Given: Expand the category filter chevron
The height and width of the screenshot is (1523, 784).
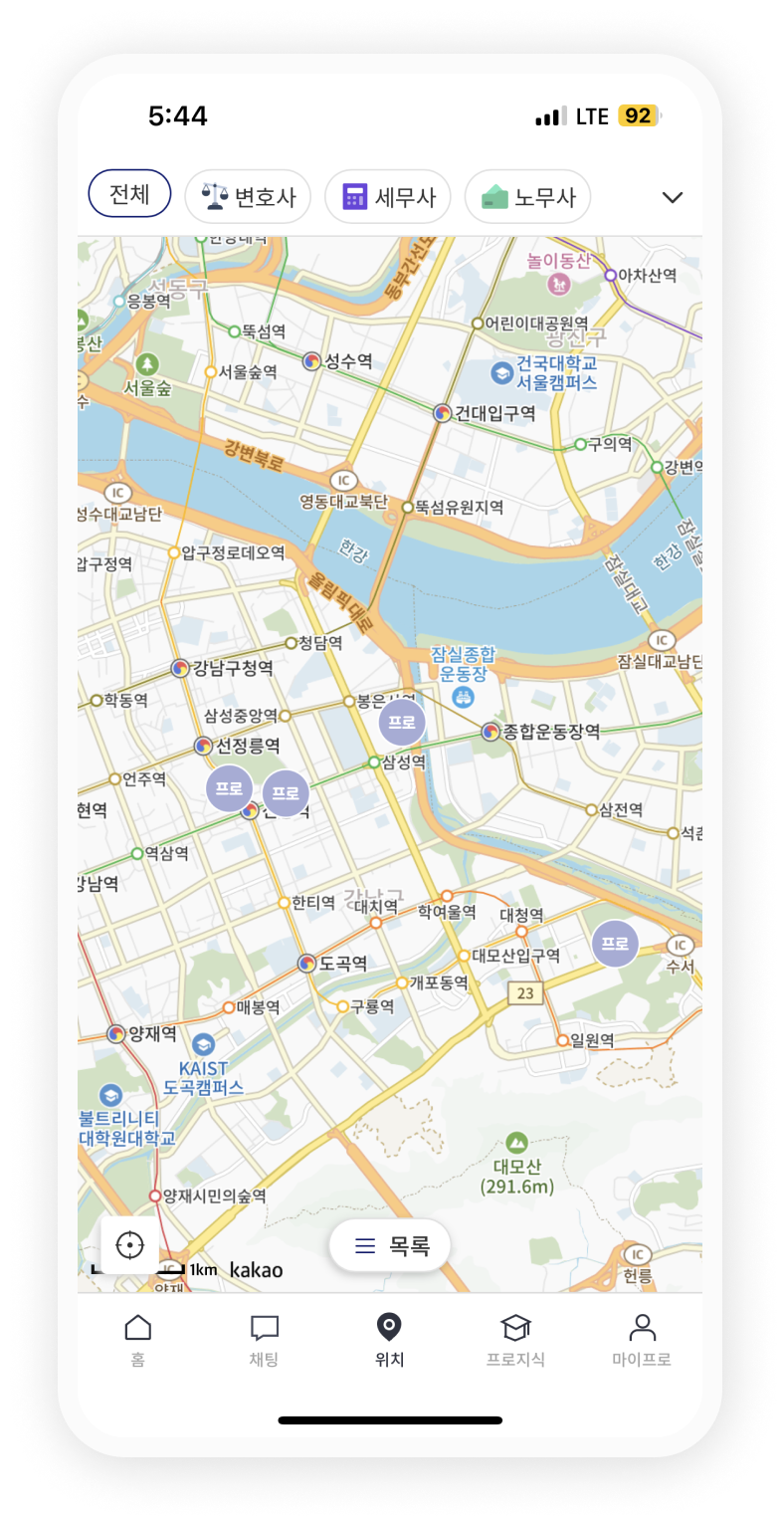Looking at the screenshot, I should [x=673, y=197].
